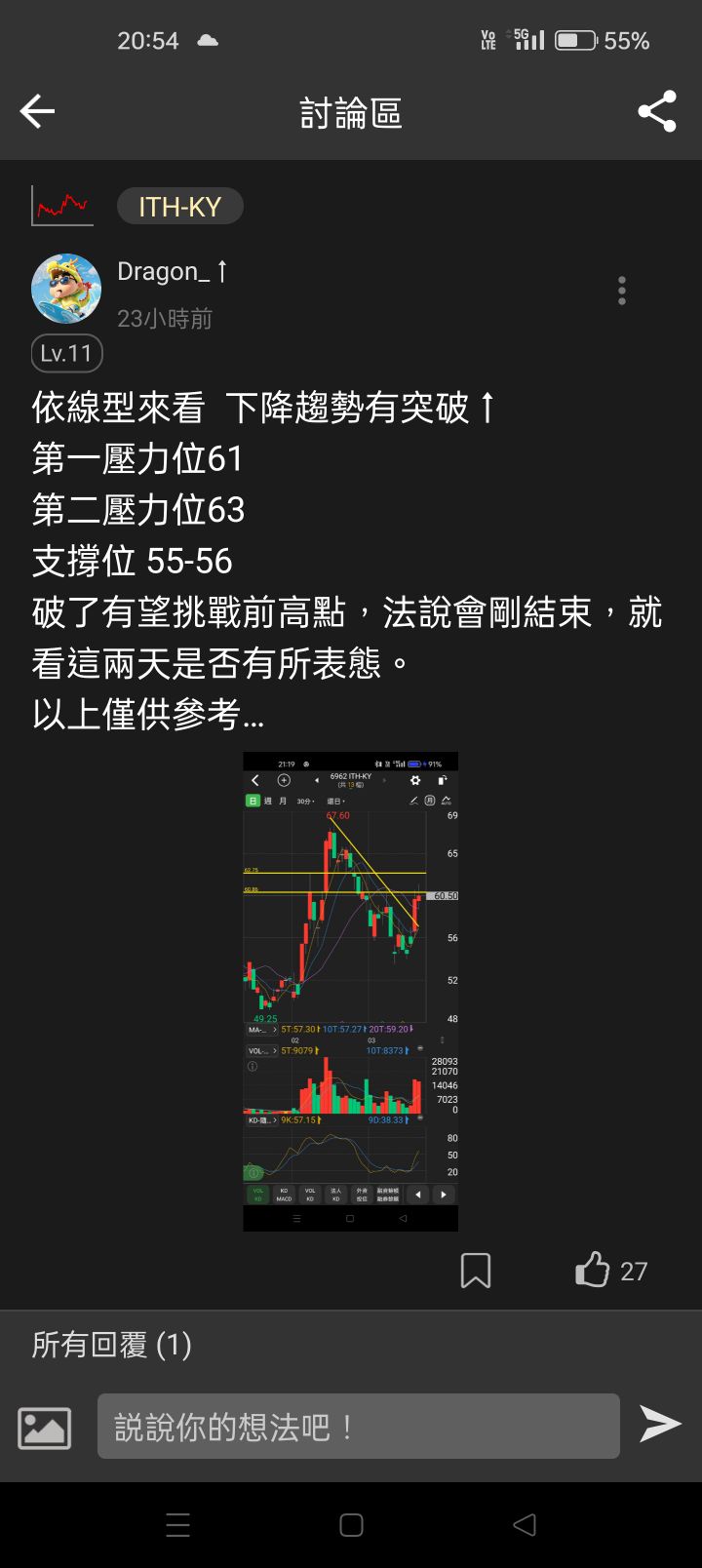Enable the KD MACD indicator
The image size is (702, 1568).
pos(284,1195)
